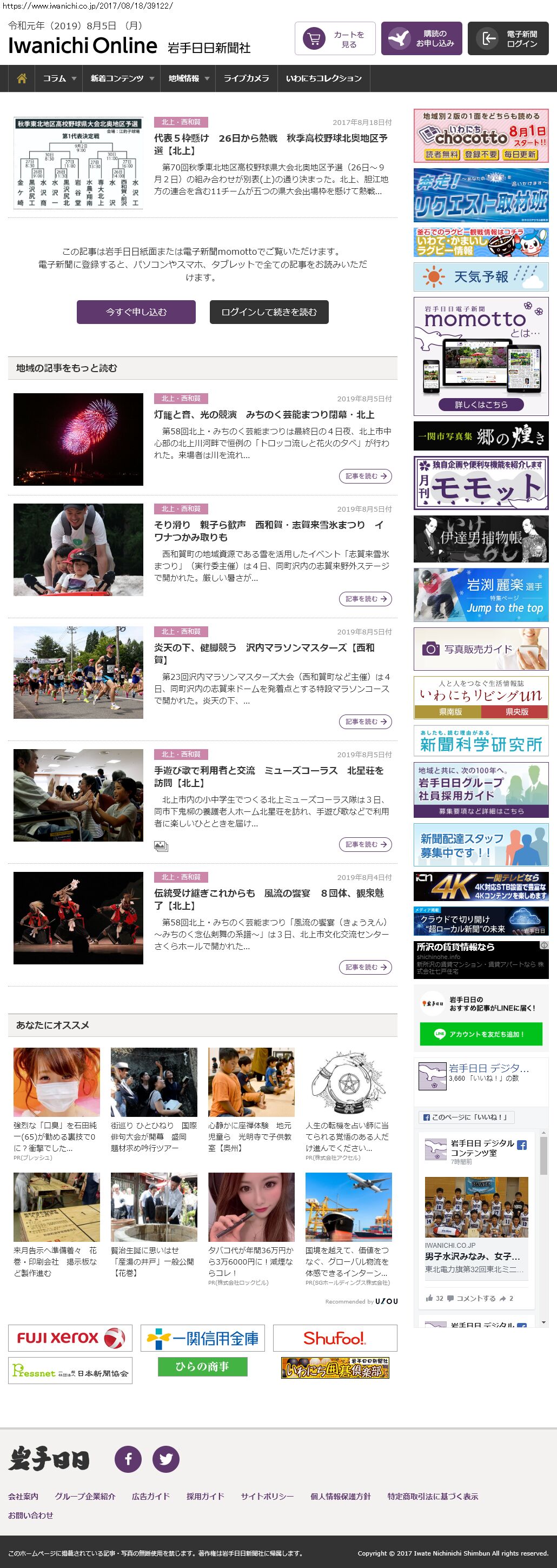
Task: Open the 天気予報 weather banner
Action: coord(481,277)
